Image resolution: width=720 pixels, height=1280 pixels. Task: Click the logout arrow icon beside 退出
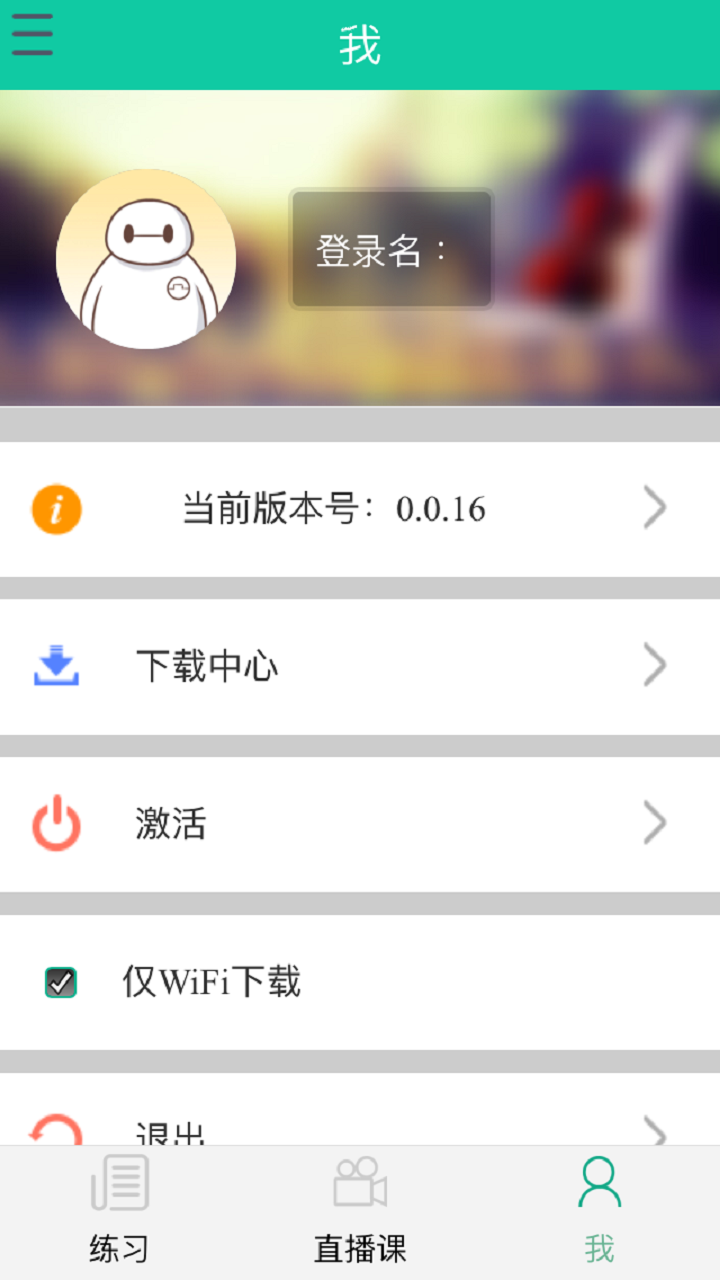[x=57, y=1132]
